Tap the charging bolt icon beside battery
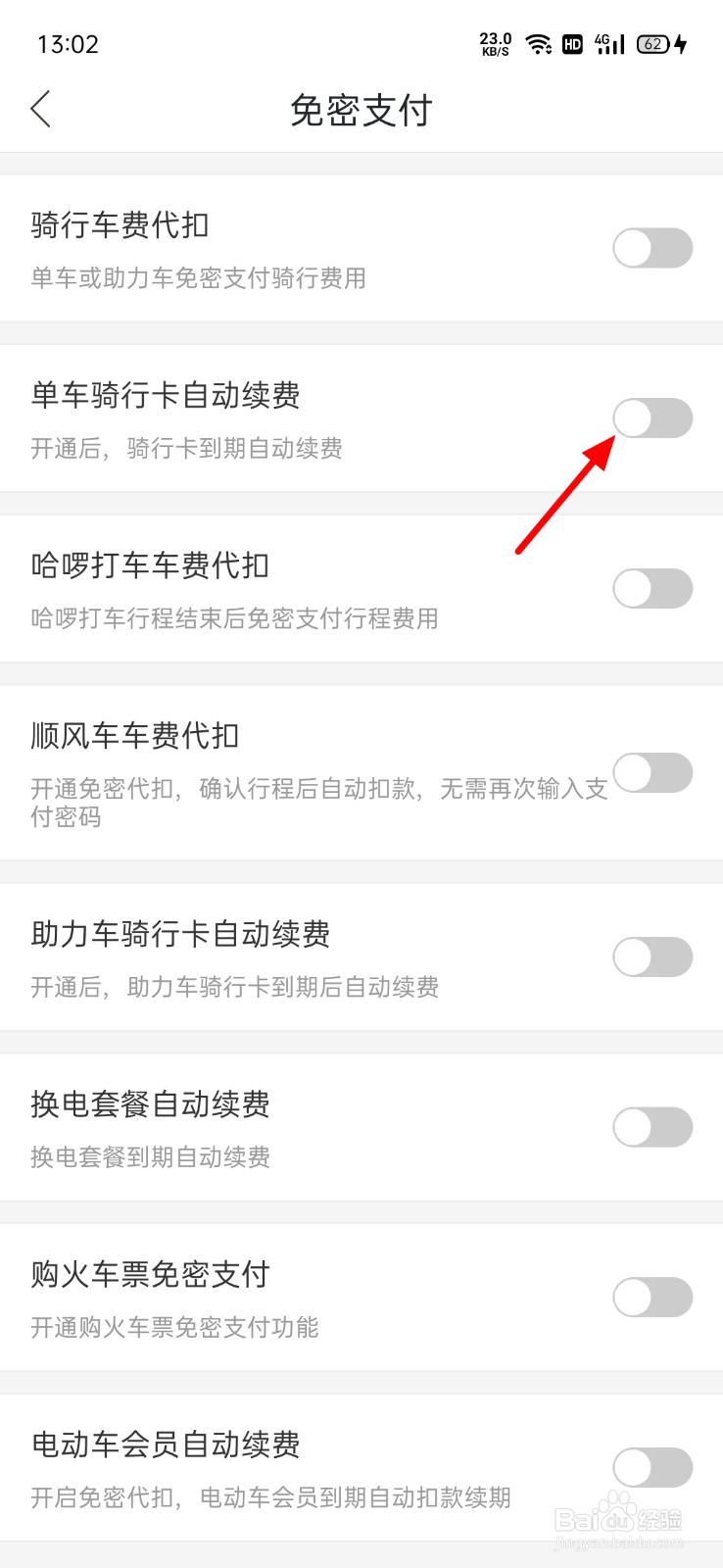 tap(683, 44)
